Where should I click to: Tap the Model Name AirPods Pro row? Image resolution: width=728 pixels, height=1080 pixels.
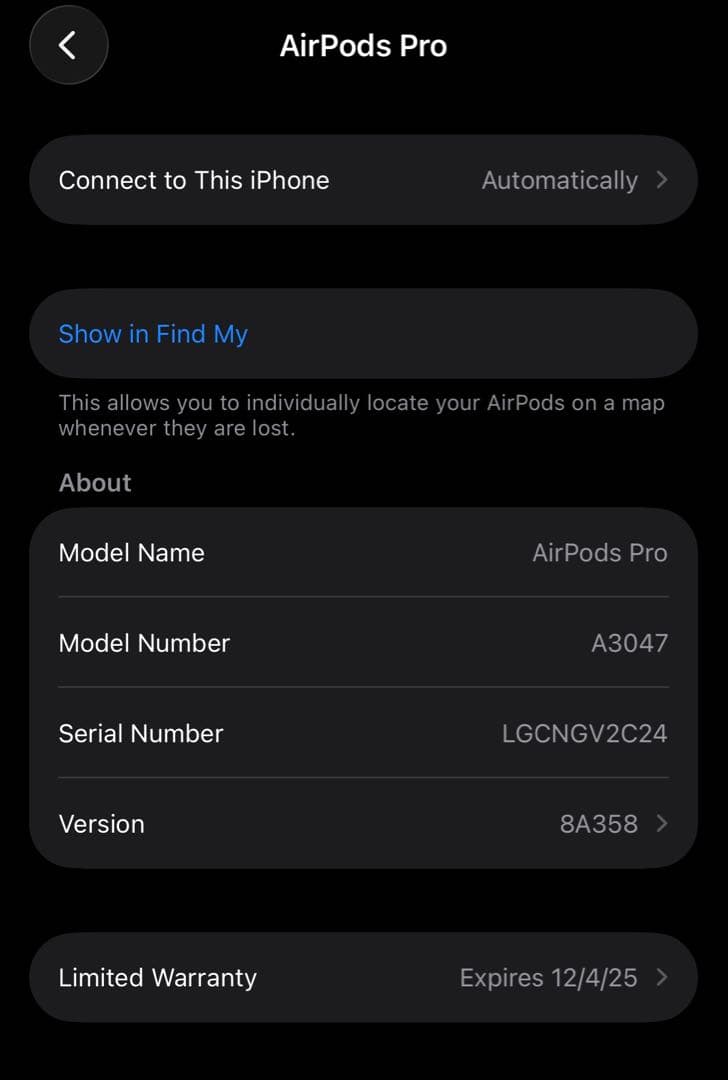[x=364, y=553]
